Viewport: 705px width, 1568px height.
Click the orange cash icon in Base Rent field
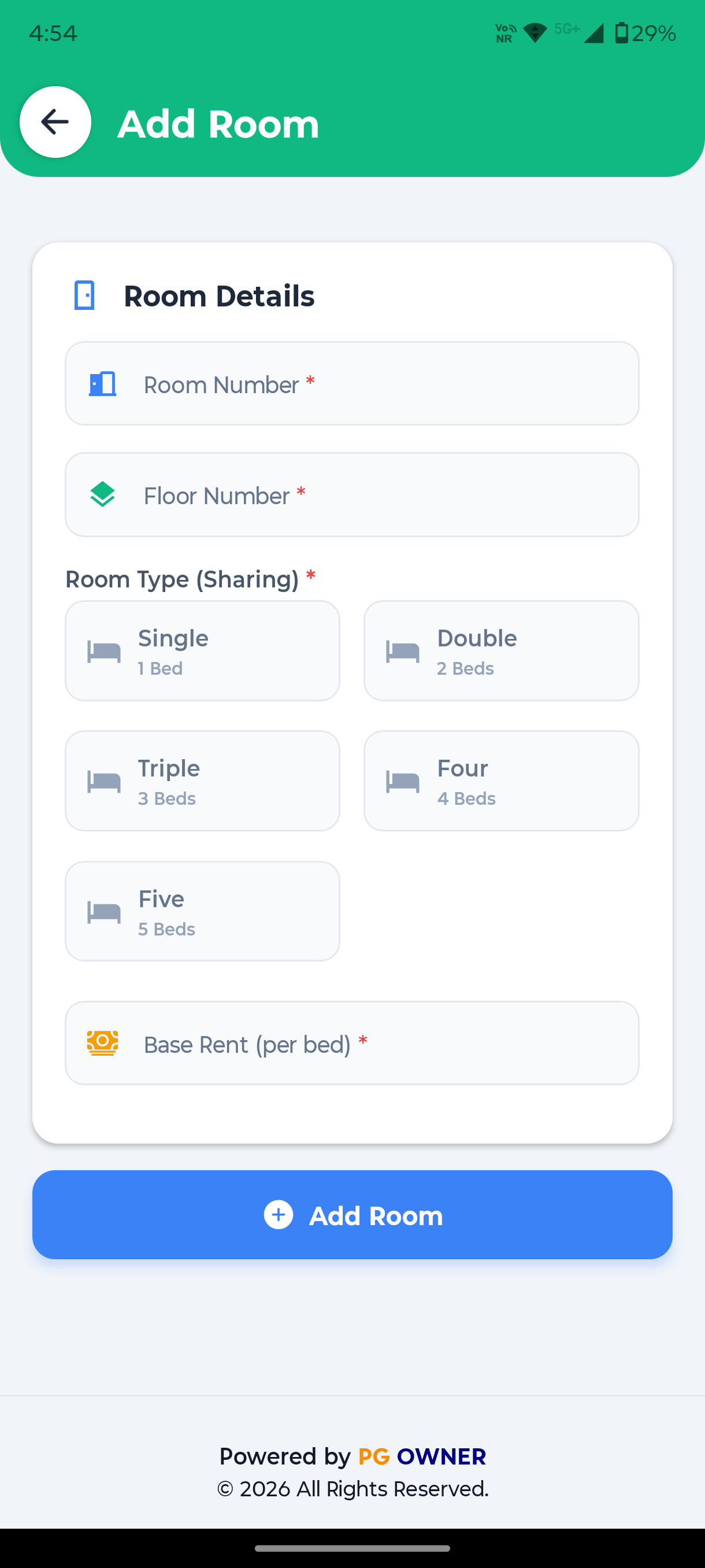pos(102,1043)
